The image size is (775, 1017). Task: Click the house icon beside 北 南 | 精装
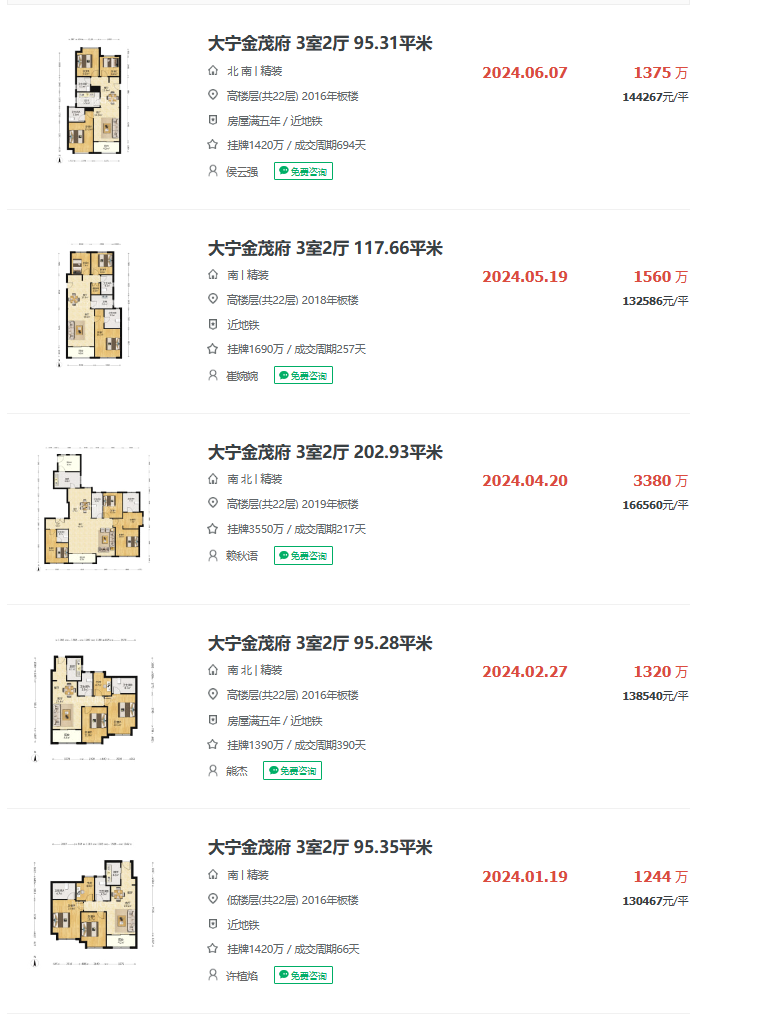[x=211, y=71]
